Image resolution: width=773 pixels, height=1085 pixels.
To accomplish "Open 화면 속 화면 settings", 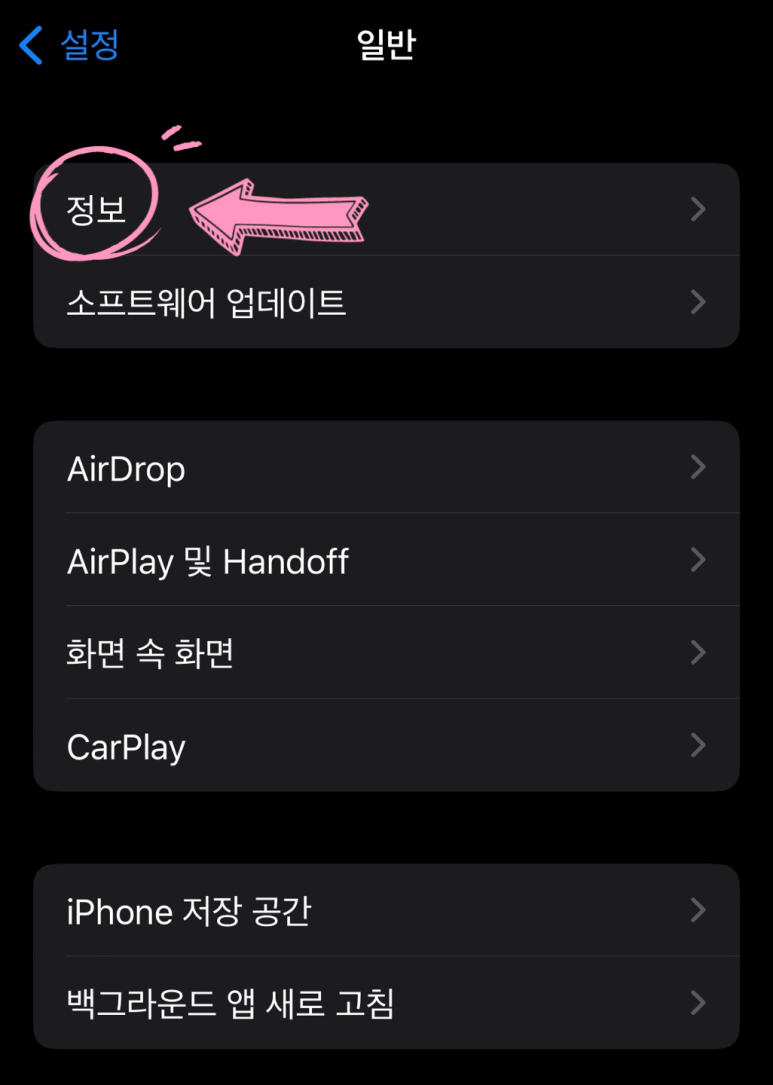I will click(386, 653).
